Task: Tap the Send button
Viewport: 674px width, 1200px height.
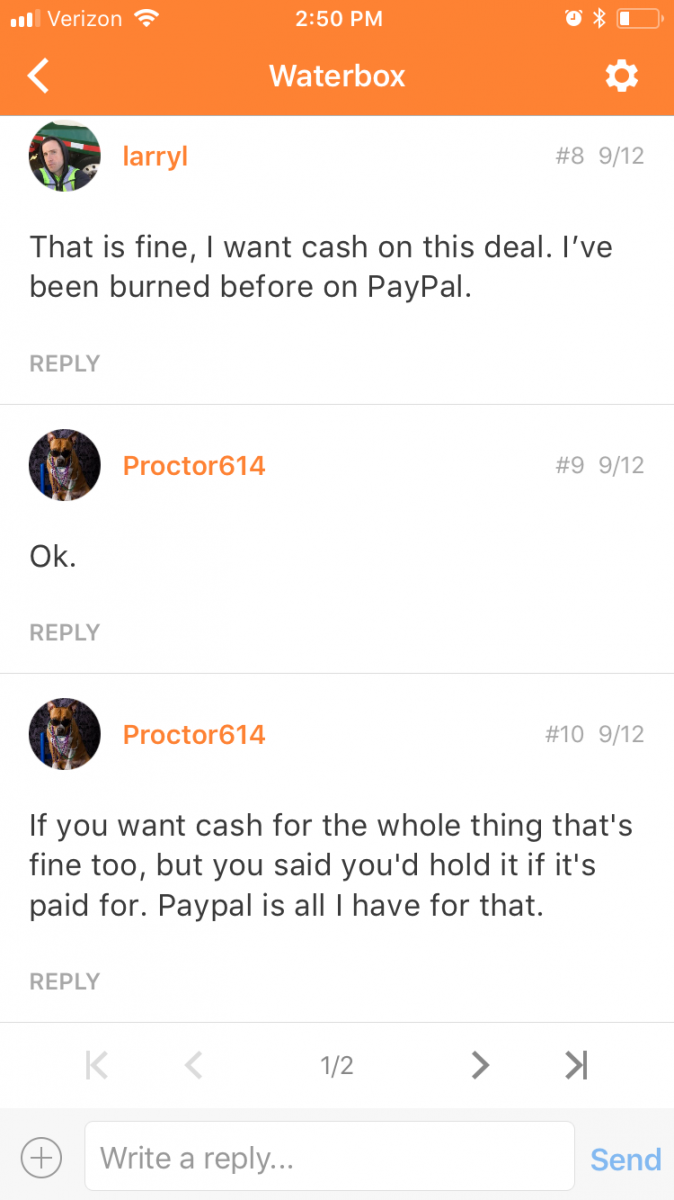Action: click(626, 1159)
